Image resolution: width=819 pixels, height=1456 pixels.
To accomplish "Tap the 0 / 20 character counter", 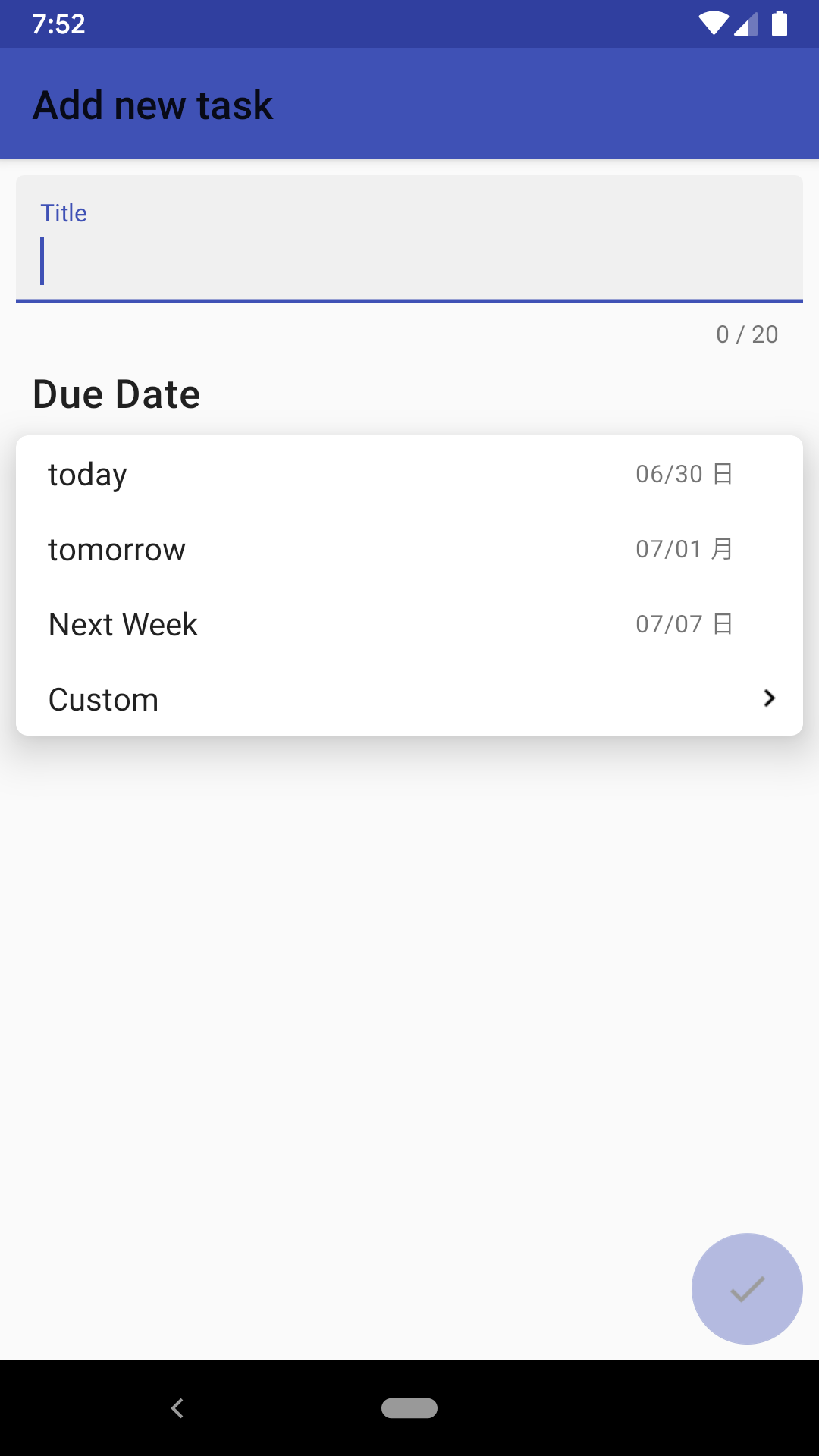I will tap(747, 334).
